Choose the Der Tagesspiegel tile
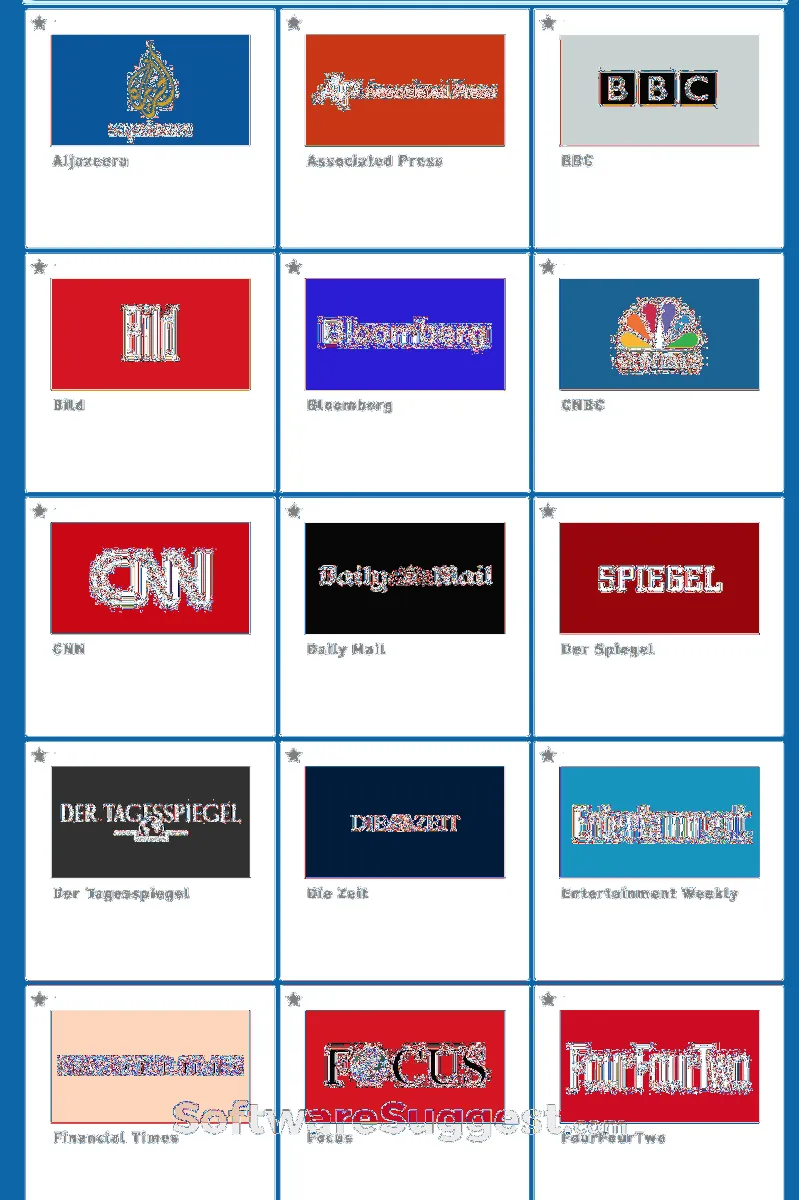The width and height of the screenshot is (799, 1200). point(150,822)
